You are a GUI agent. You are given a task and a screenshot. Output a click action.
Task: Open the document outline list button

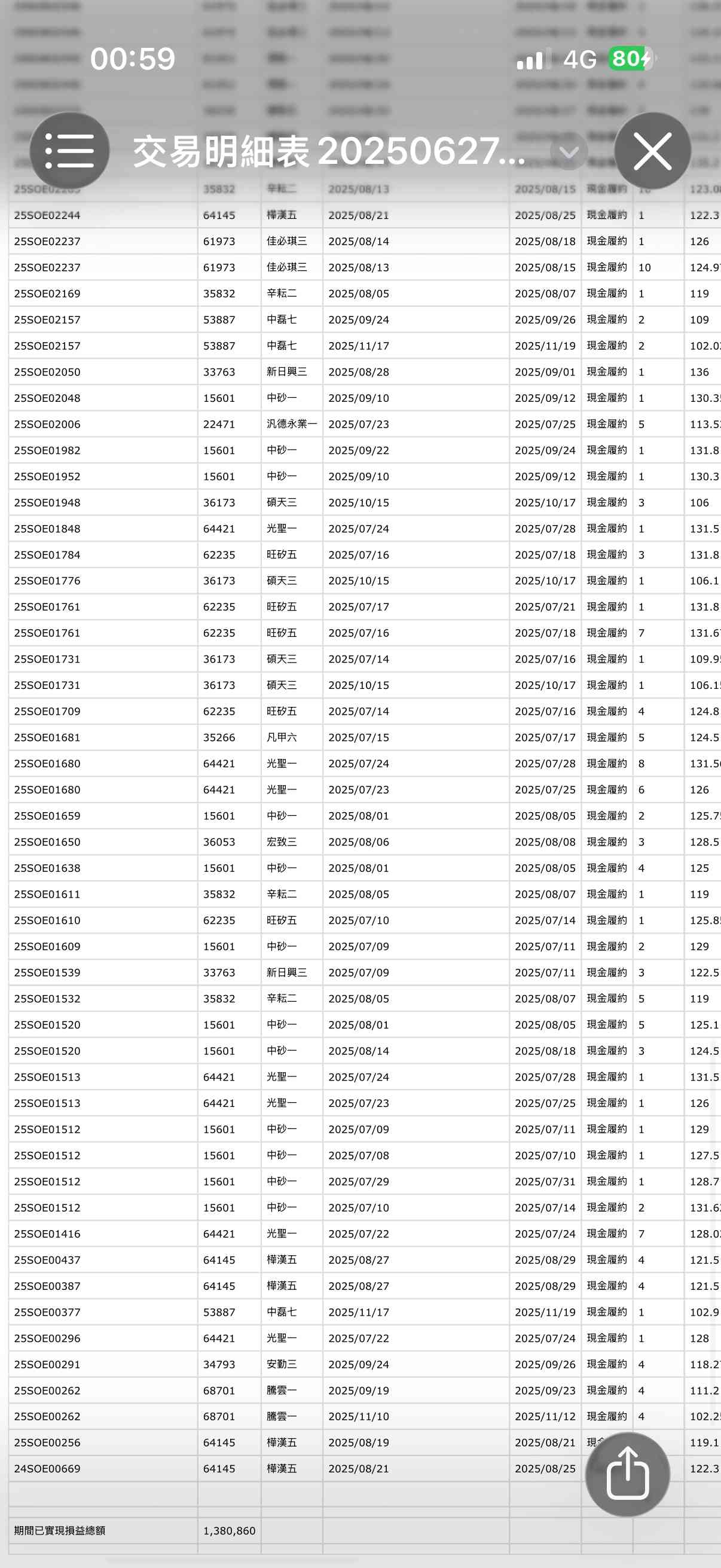pyautogui.click(x=69, y=150)
